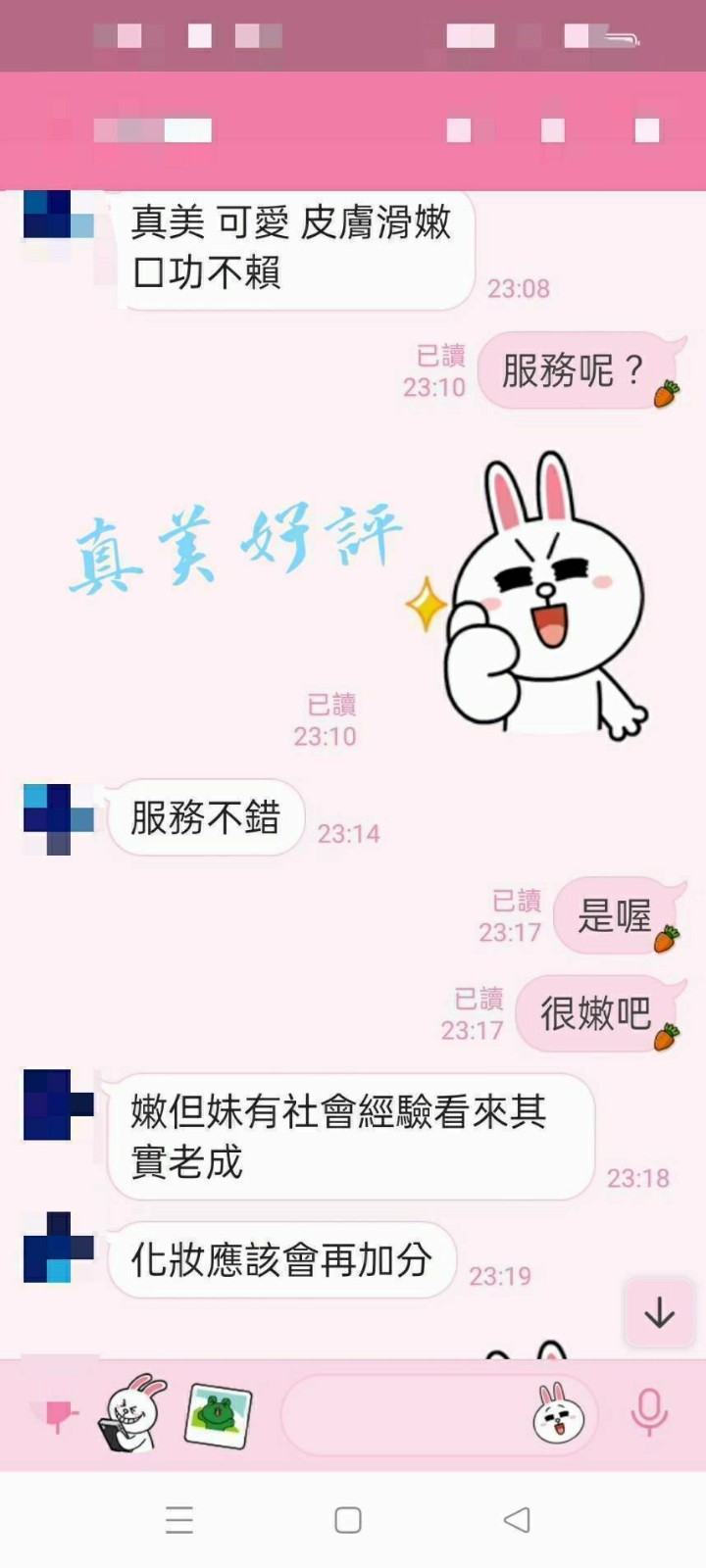Image resolution: width=706 pixels, height=1568 pixels.
Task: Focus the message input field
Action: 402,1414
